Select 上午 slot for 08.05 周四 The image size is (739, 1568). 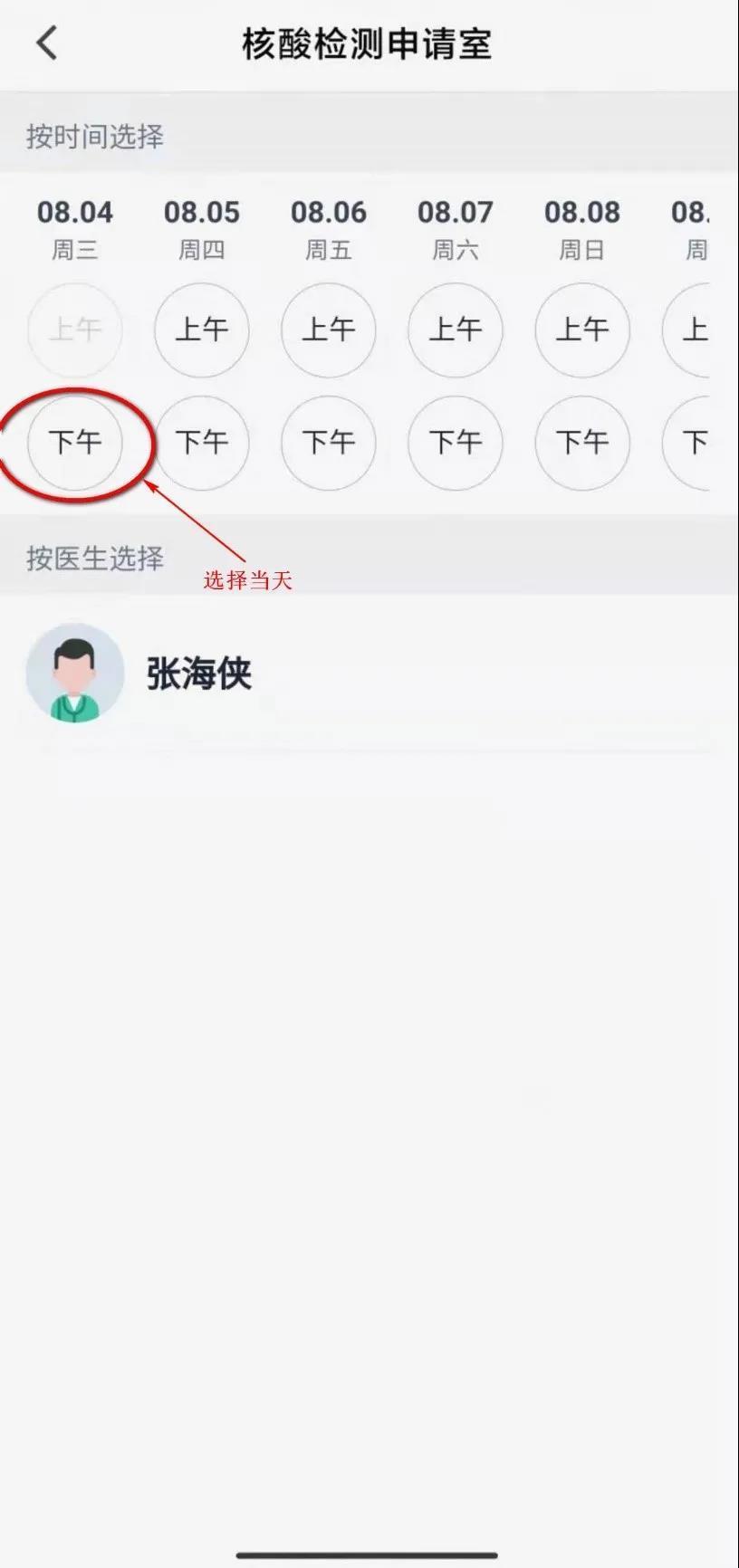(x=201, y=330)
